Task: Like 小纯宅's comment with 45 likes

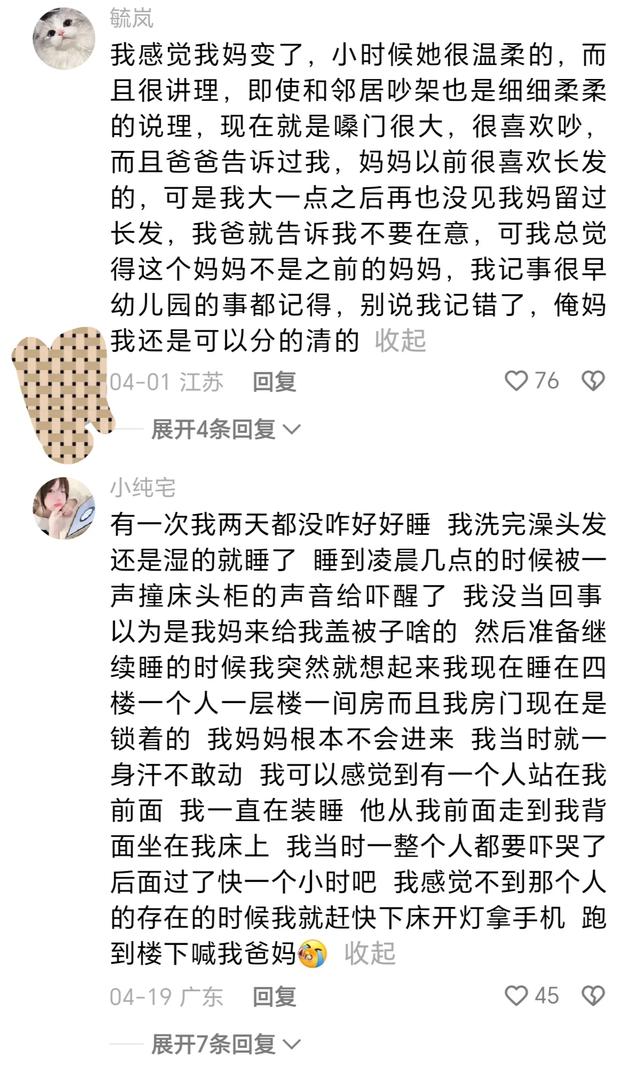Action: 517,996
